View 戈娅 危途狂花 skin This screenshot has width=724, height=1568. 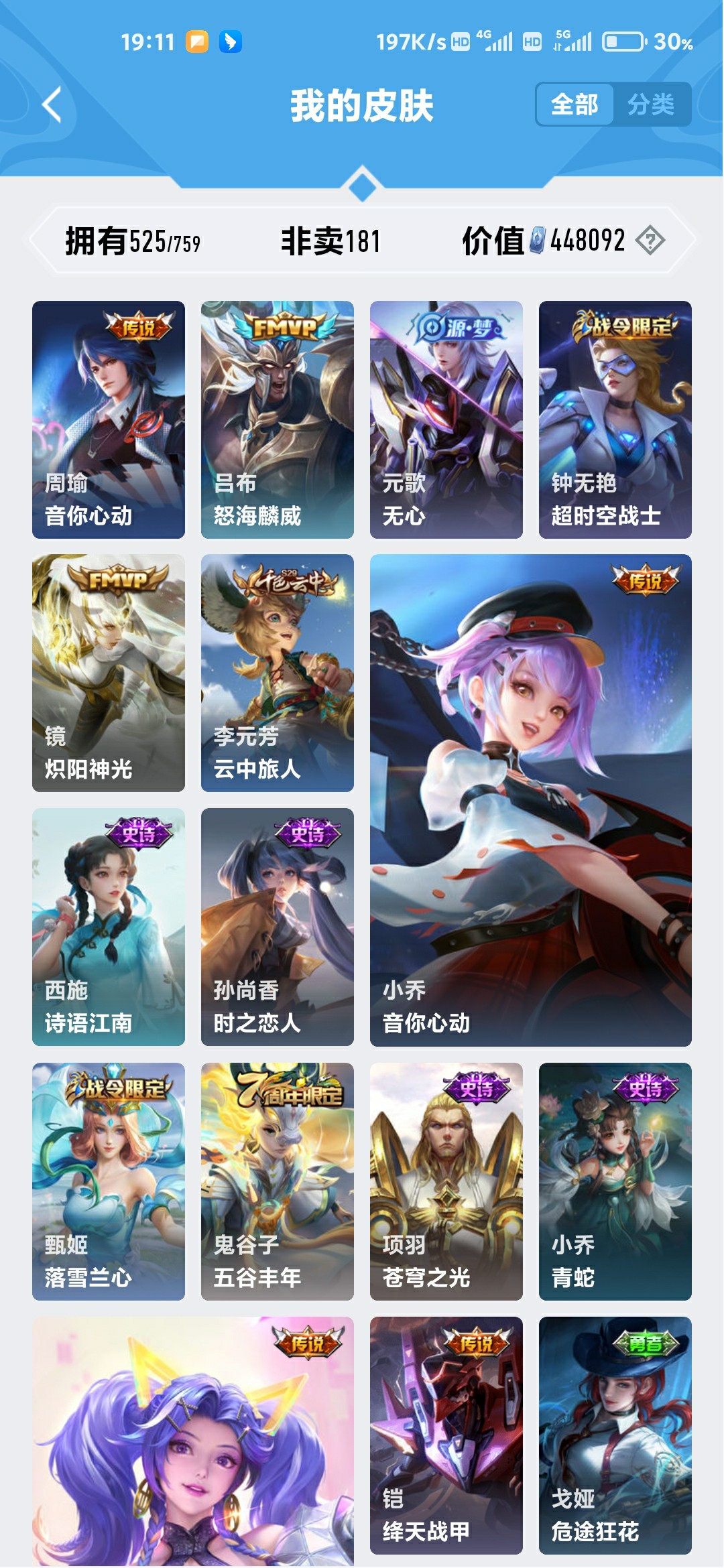615,1435
